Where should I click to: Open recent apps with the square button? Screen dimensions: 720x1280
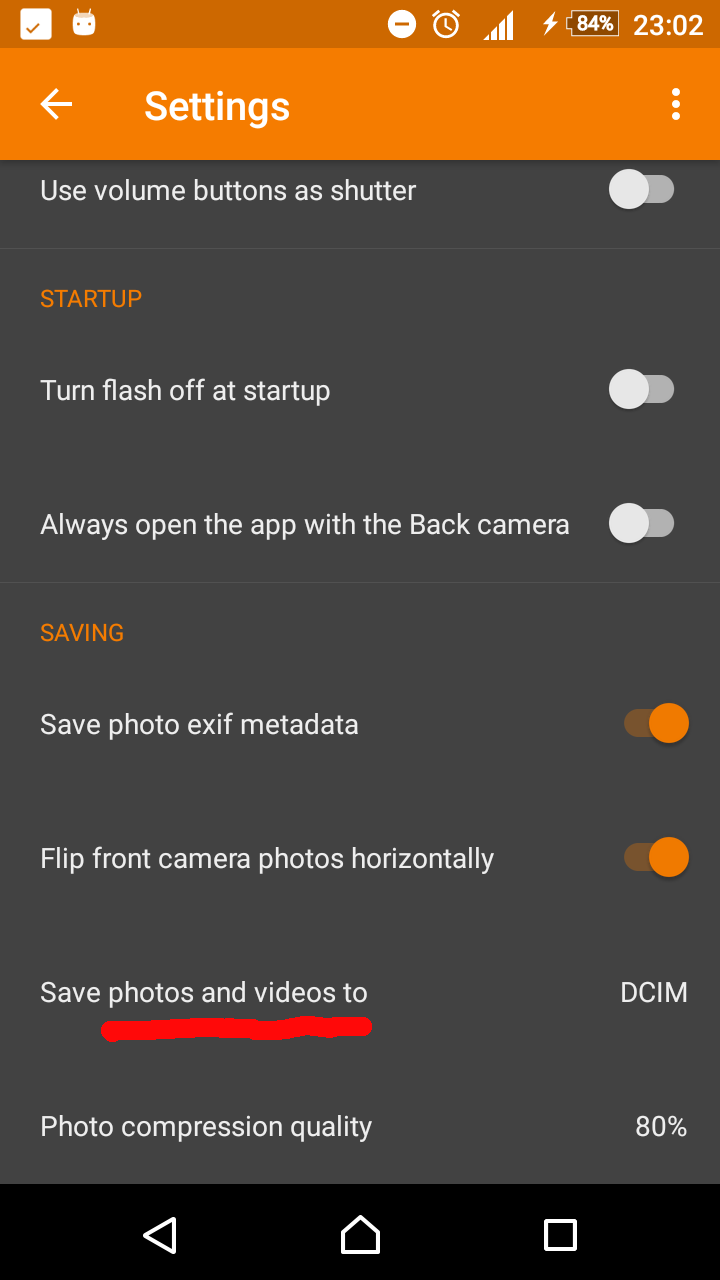point(562,1234)
